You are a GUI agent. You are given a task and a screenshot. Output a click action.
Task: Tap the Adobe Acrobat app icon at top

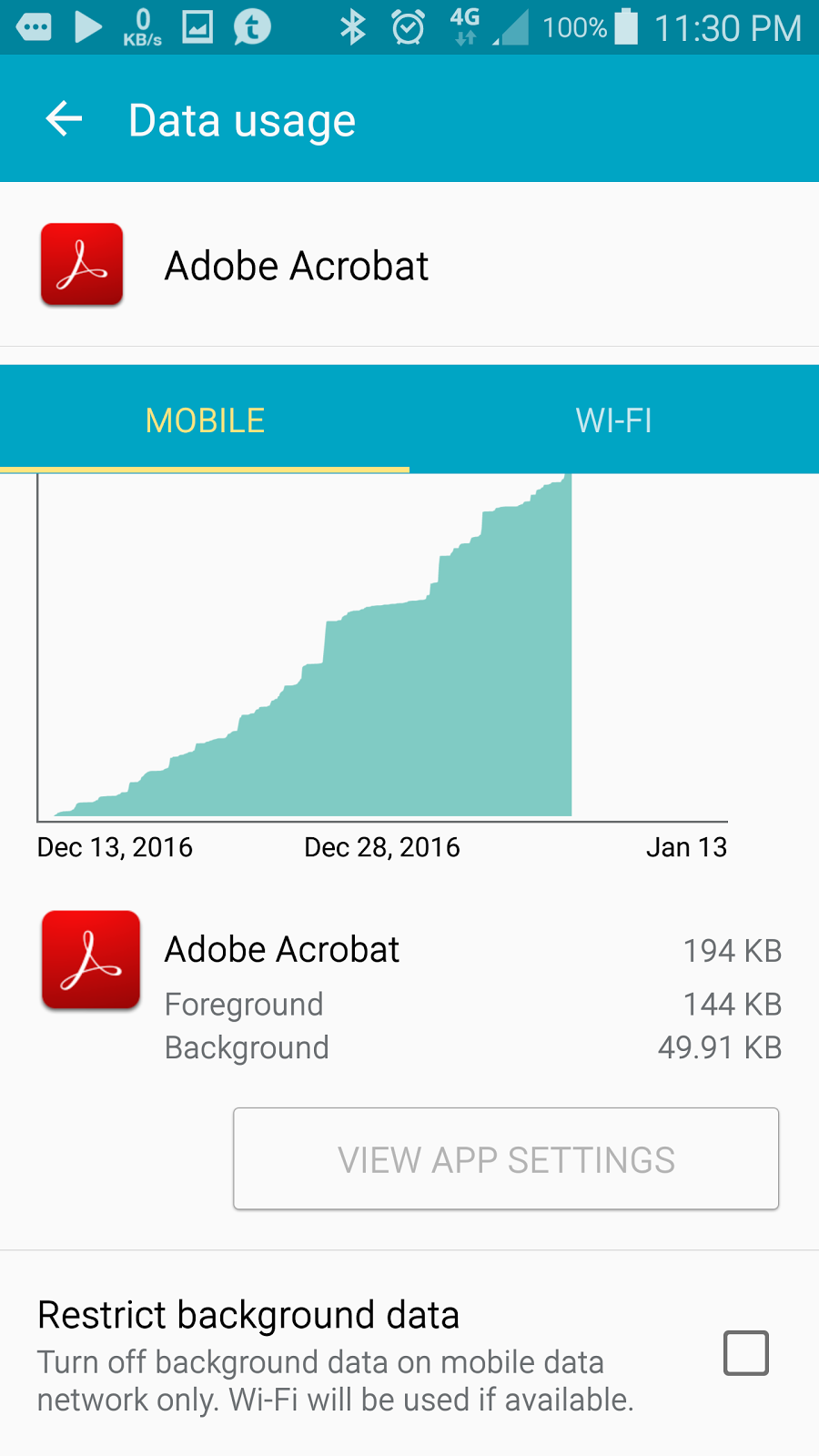point(81,265)
